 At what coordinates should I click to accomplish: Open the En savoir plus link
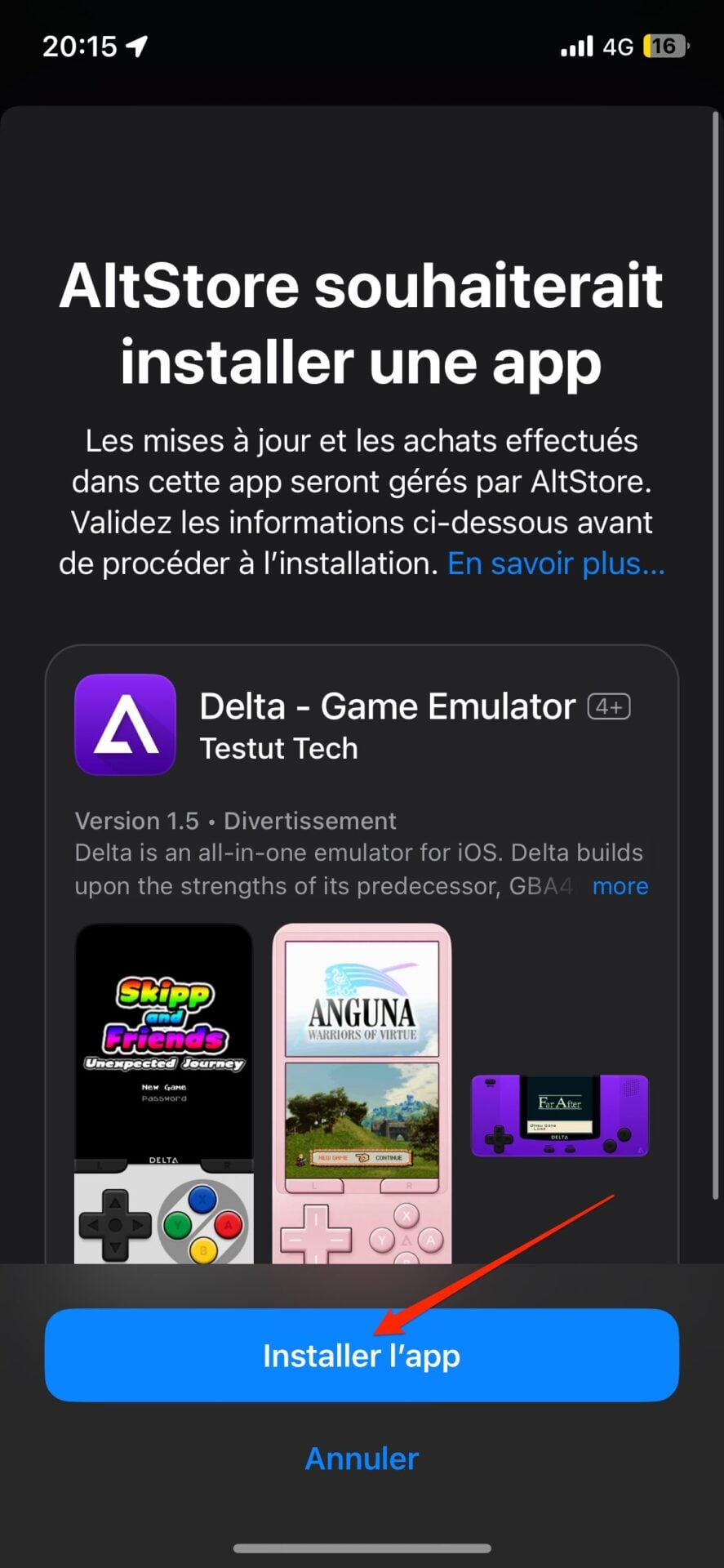point(556,563)
